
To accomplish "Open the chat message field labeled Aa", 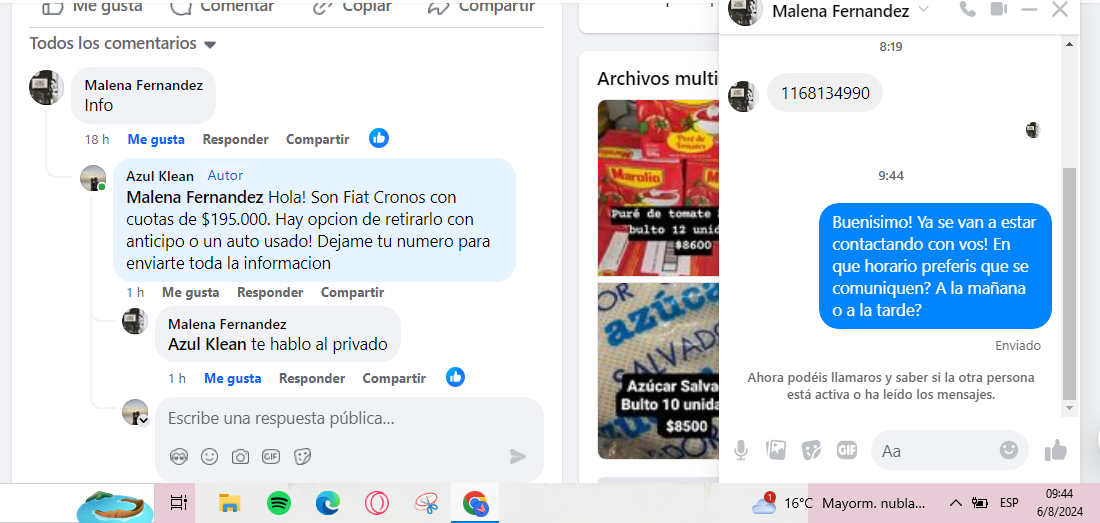I will tap(935, 451).
